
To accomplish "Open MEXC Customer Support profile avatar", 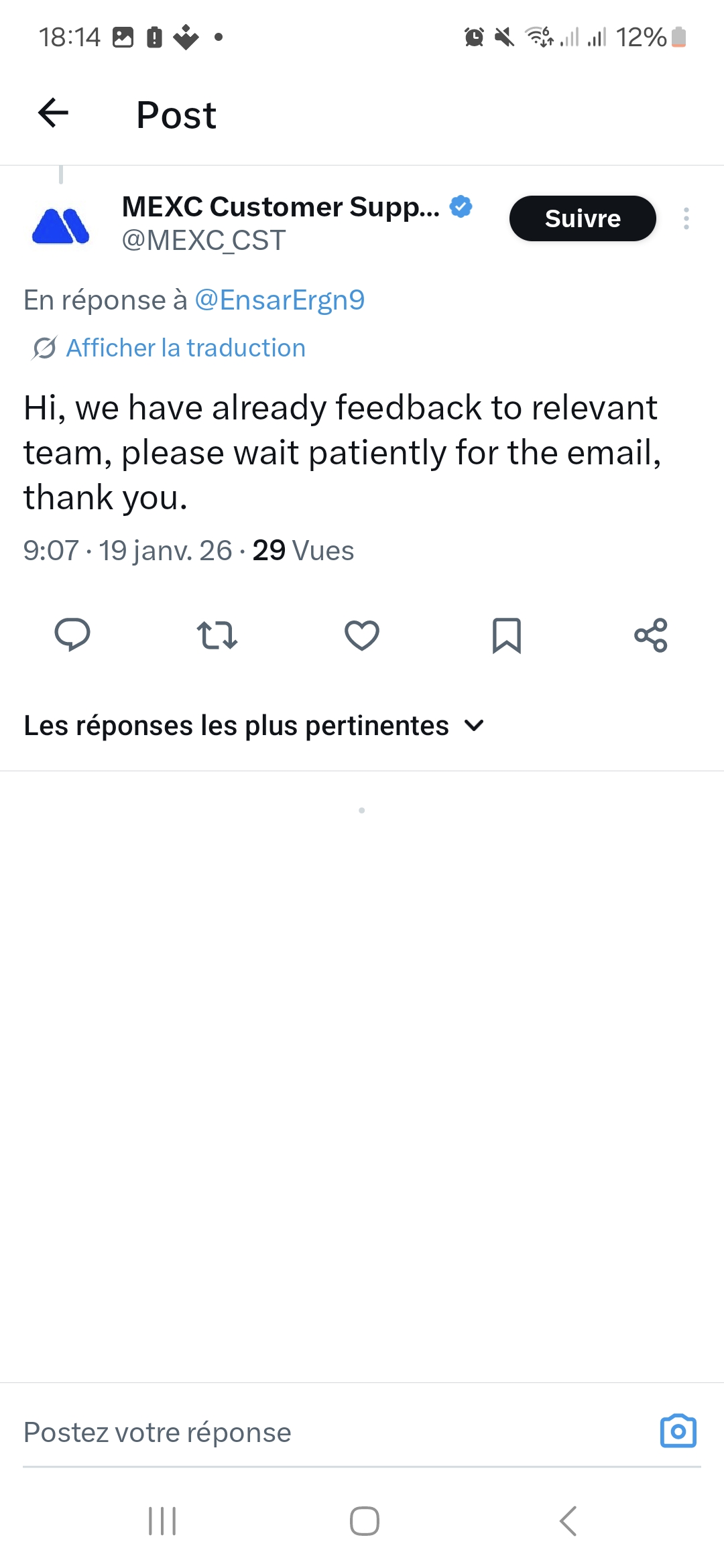I will point(61,226).
